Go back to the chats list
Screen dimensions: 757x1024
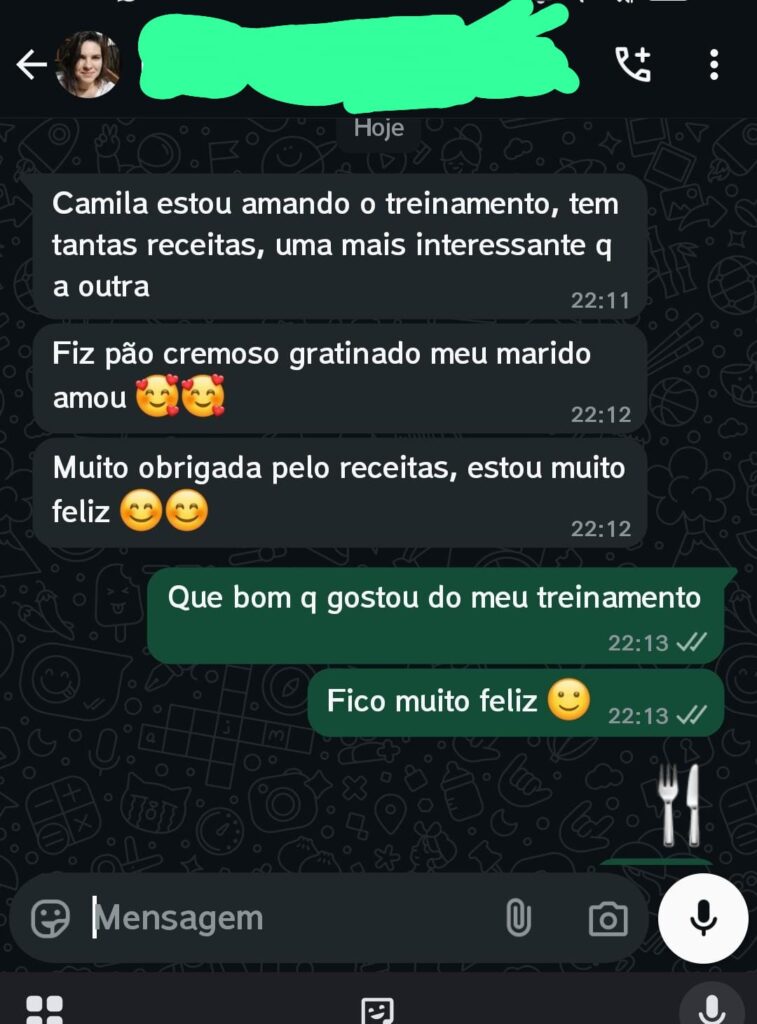[31, 65]
